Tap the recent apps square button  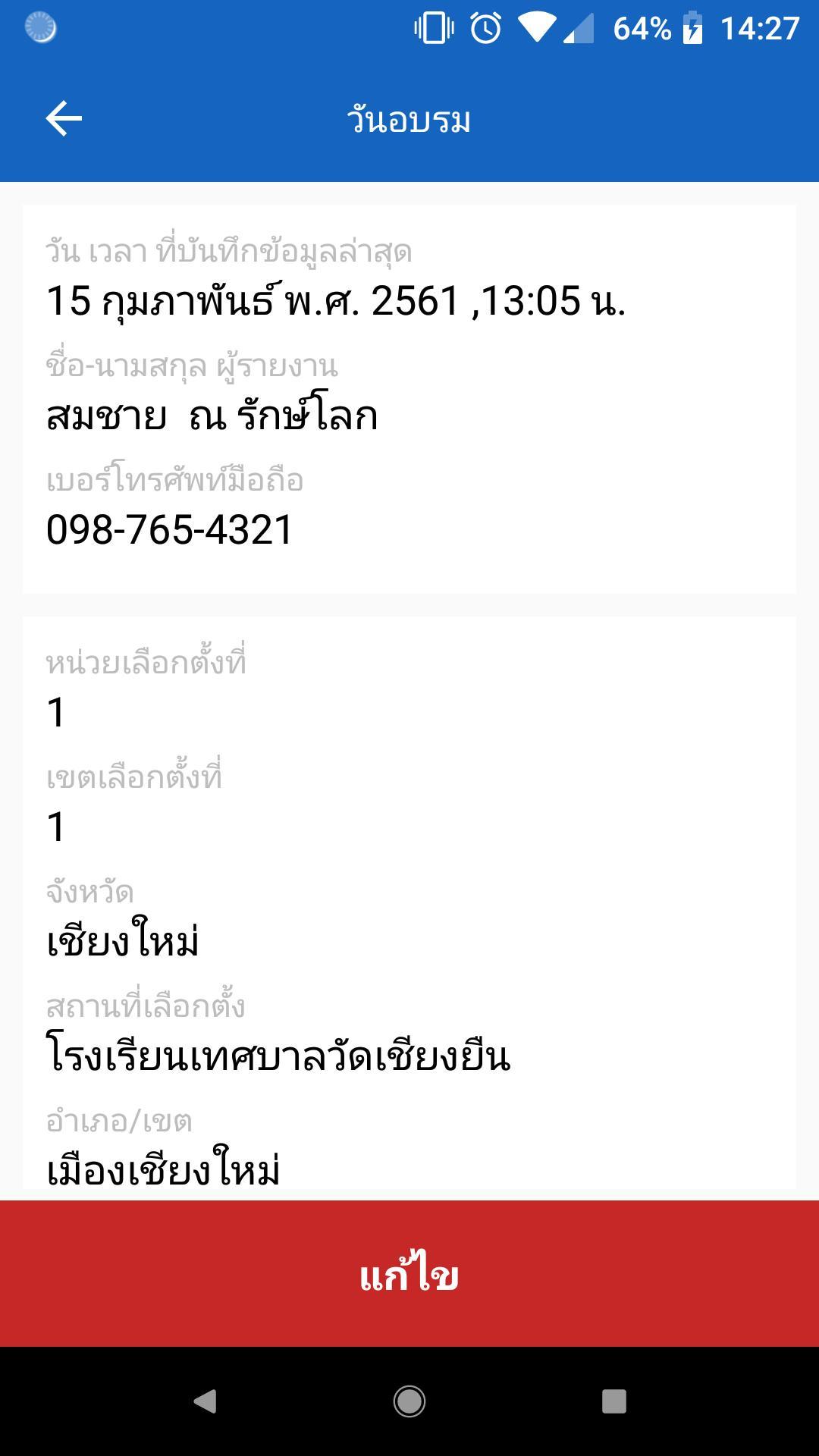click(614, 1399)
